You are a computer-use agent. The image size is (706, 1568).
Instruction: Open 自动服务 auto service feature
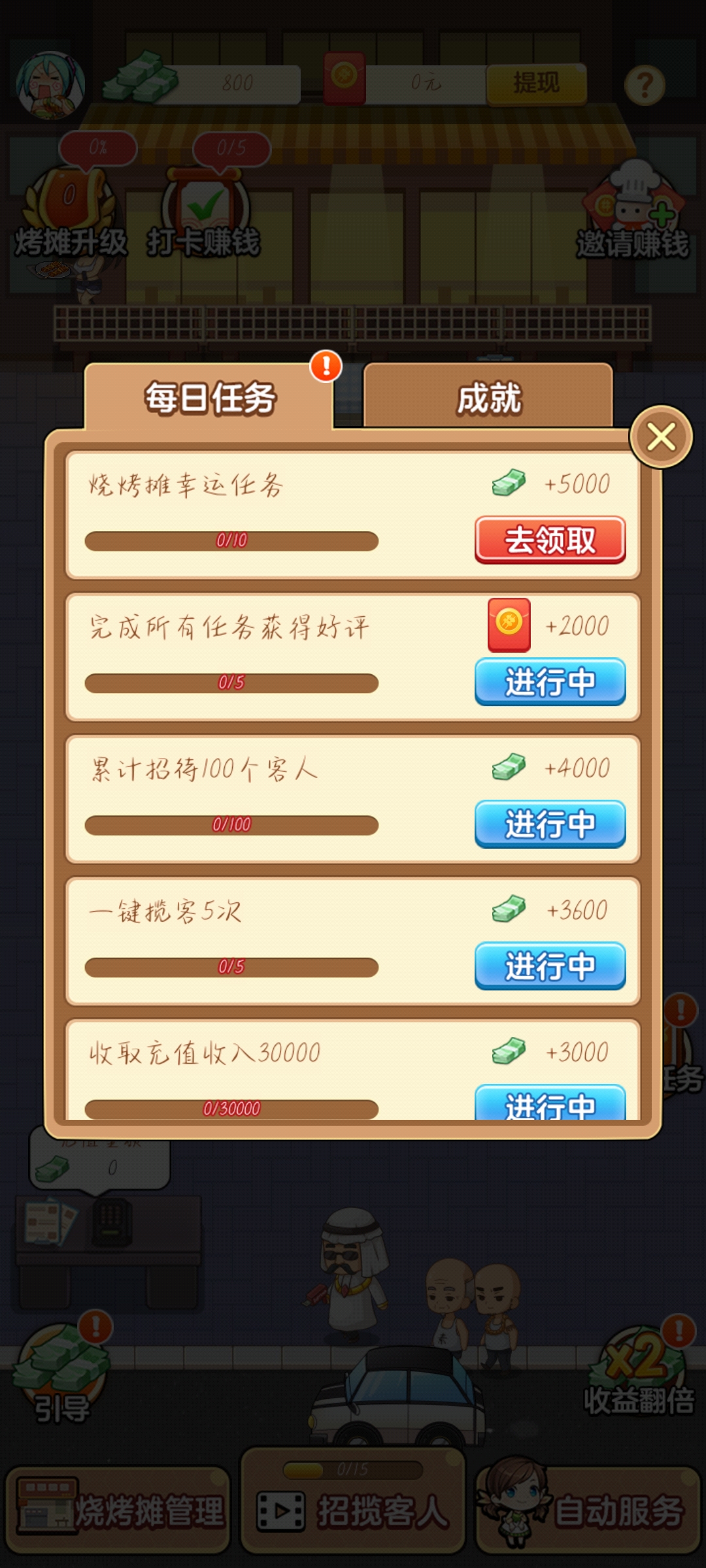coord(588,1516)
